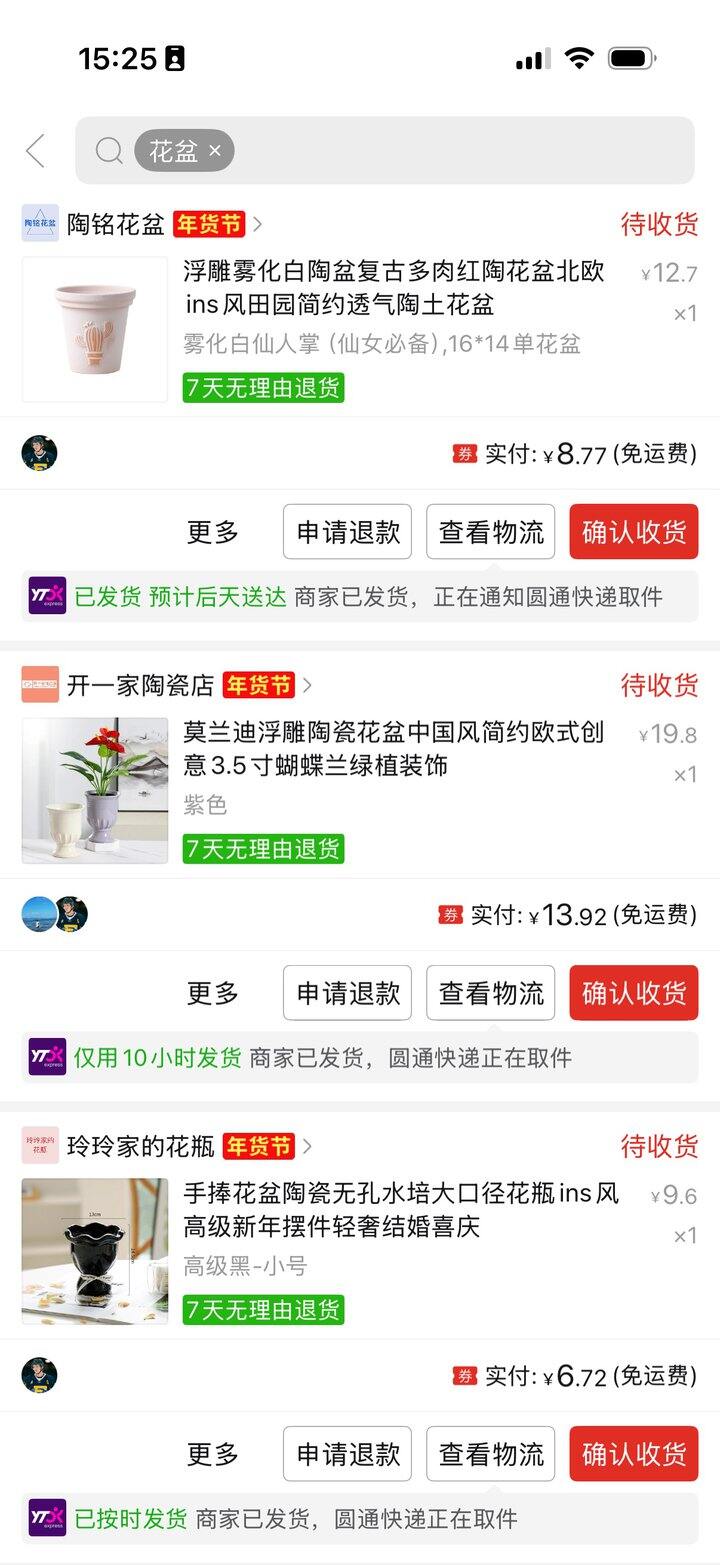Confirm receipt of the Morandi flowerpot order
The image size is (720, 1565).
pyautogui.click(x=633, y=993)
